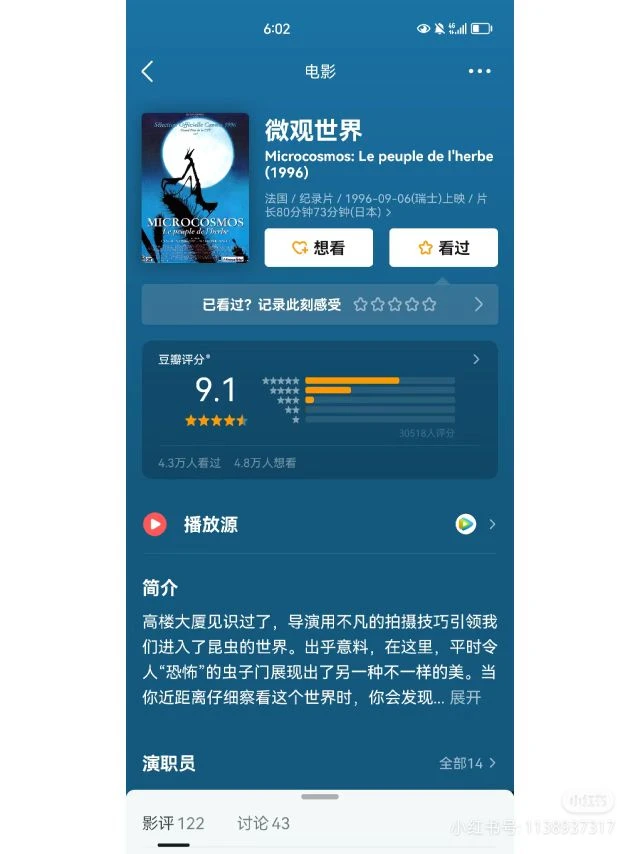
Task: View all 14 cast members
Action: (467, 763)
